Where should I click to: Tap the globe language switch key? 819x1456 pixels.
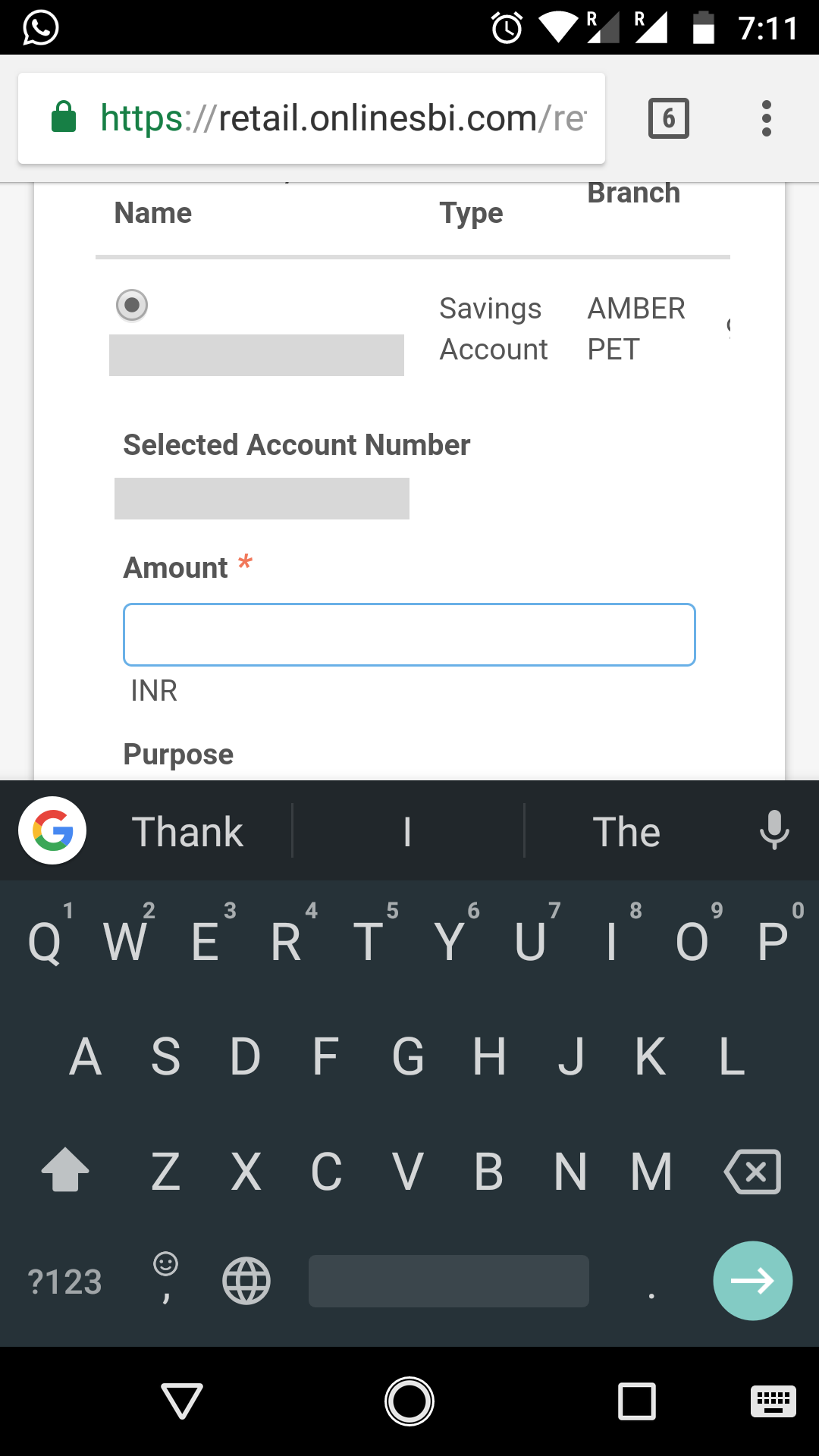click(x=246, y=1282)
